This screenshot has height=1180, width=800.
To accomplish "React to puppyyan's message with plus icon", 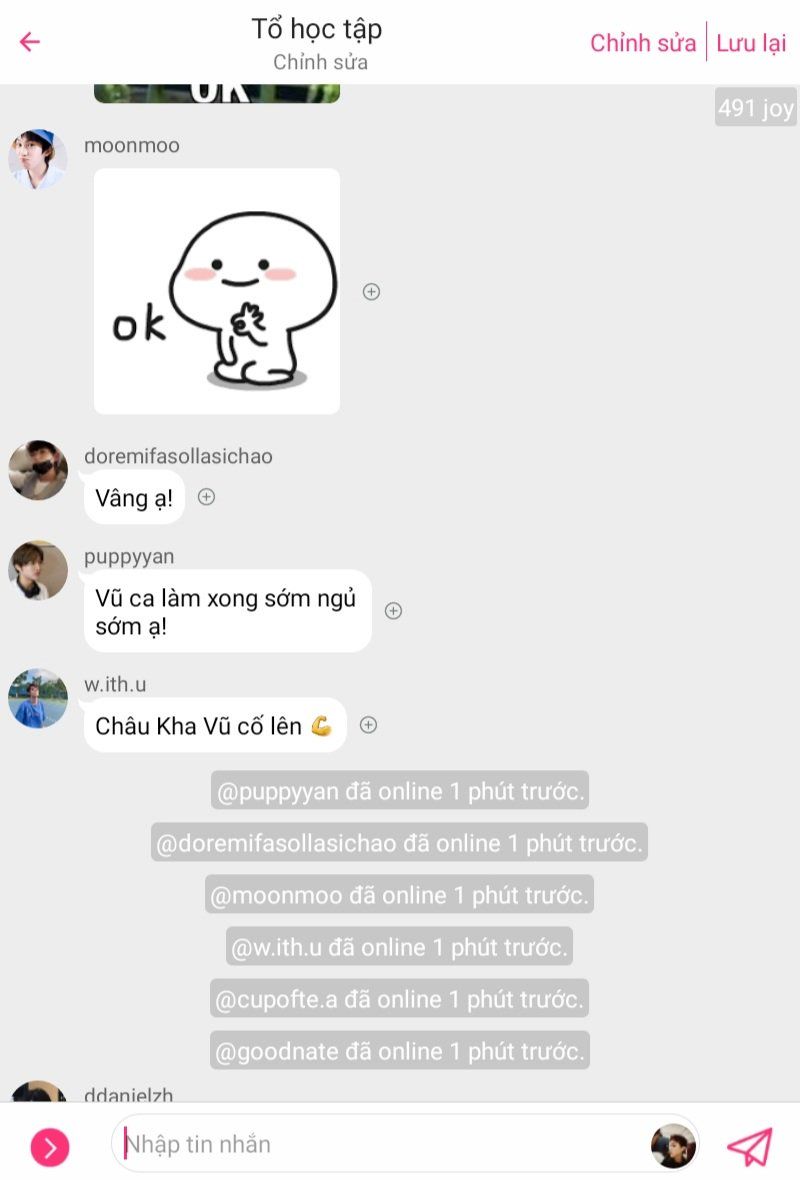I will (393, 611).
